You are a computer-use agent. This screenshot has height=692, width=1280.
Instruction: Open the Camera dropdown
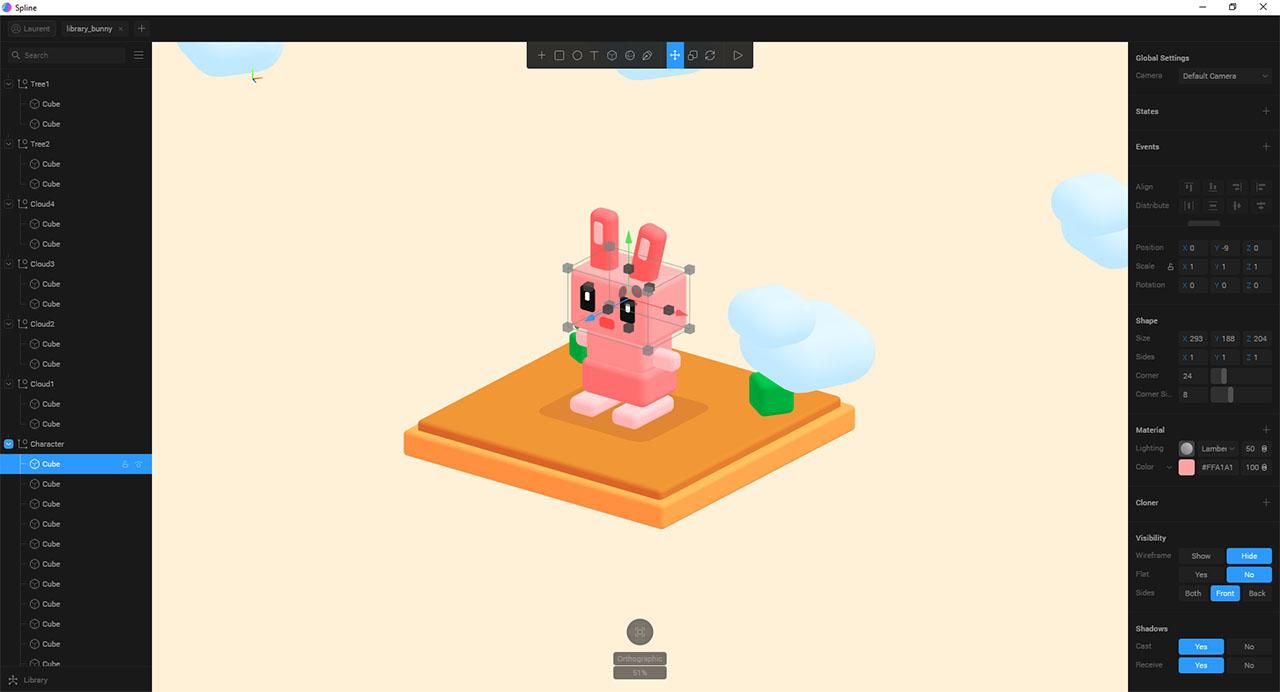point(1224,76)
